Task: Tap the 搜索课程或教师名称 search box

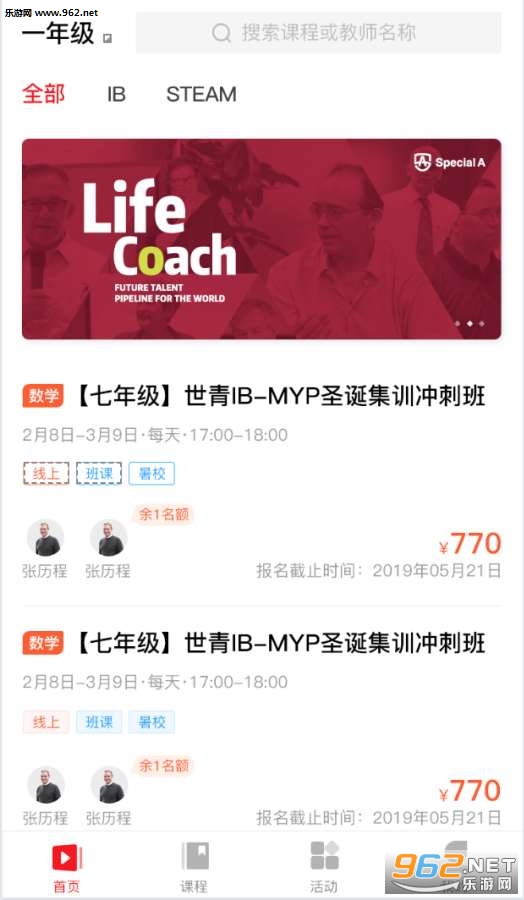Action: click(x=319, y=33)
